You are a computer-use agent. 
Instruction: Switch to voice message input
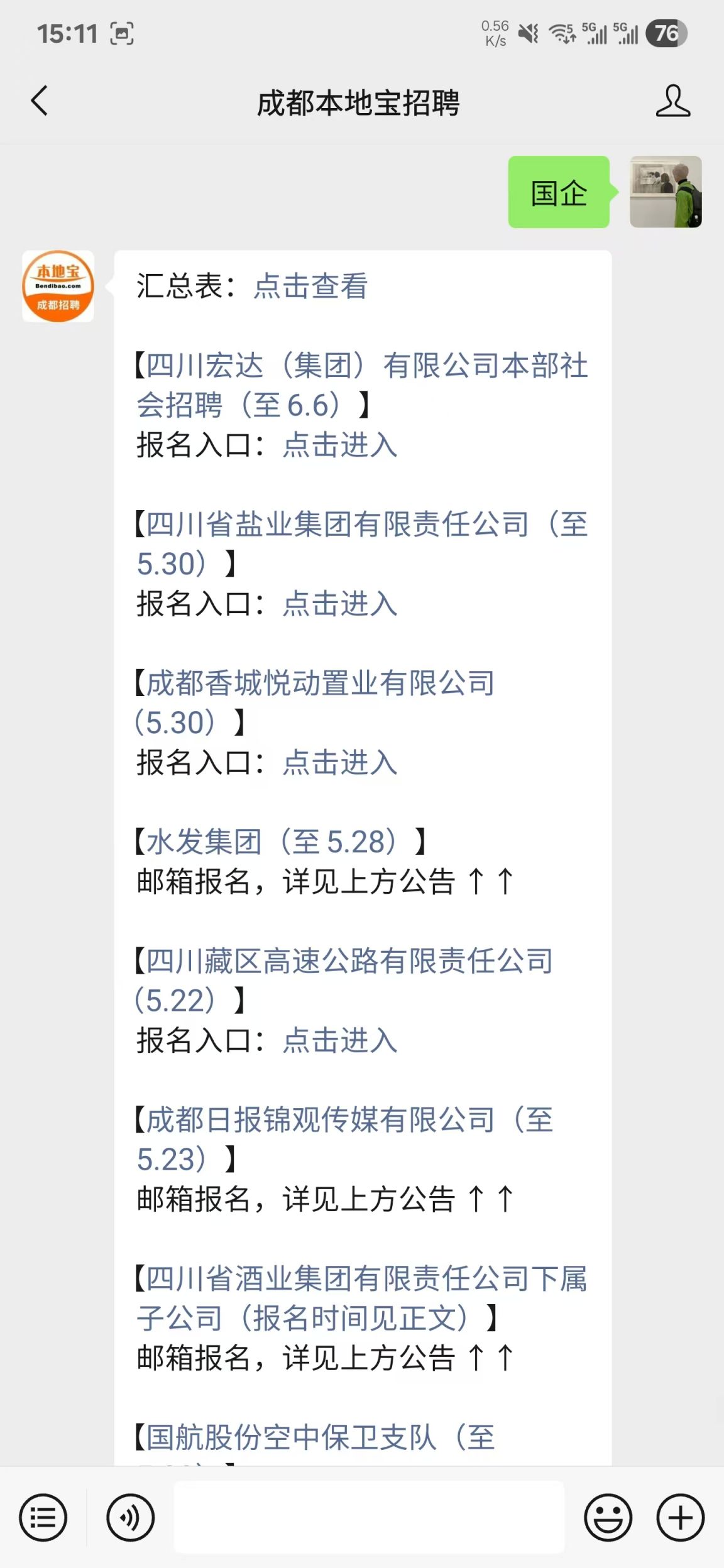click(x=130, y=1518)
